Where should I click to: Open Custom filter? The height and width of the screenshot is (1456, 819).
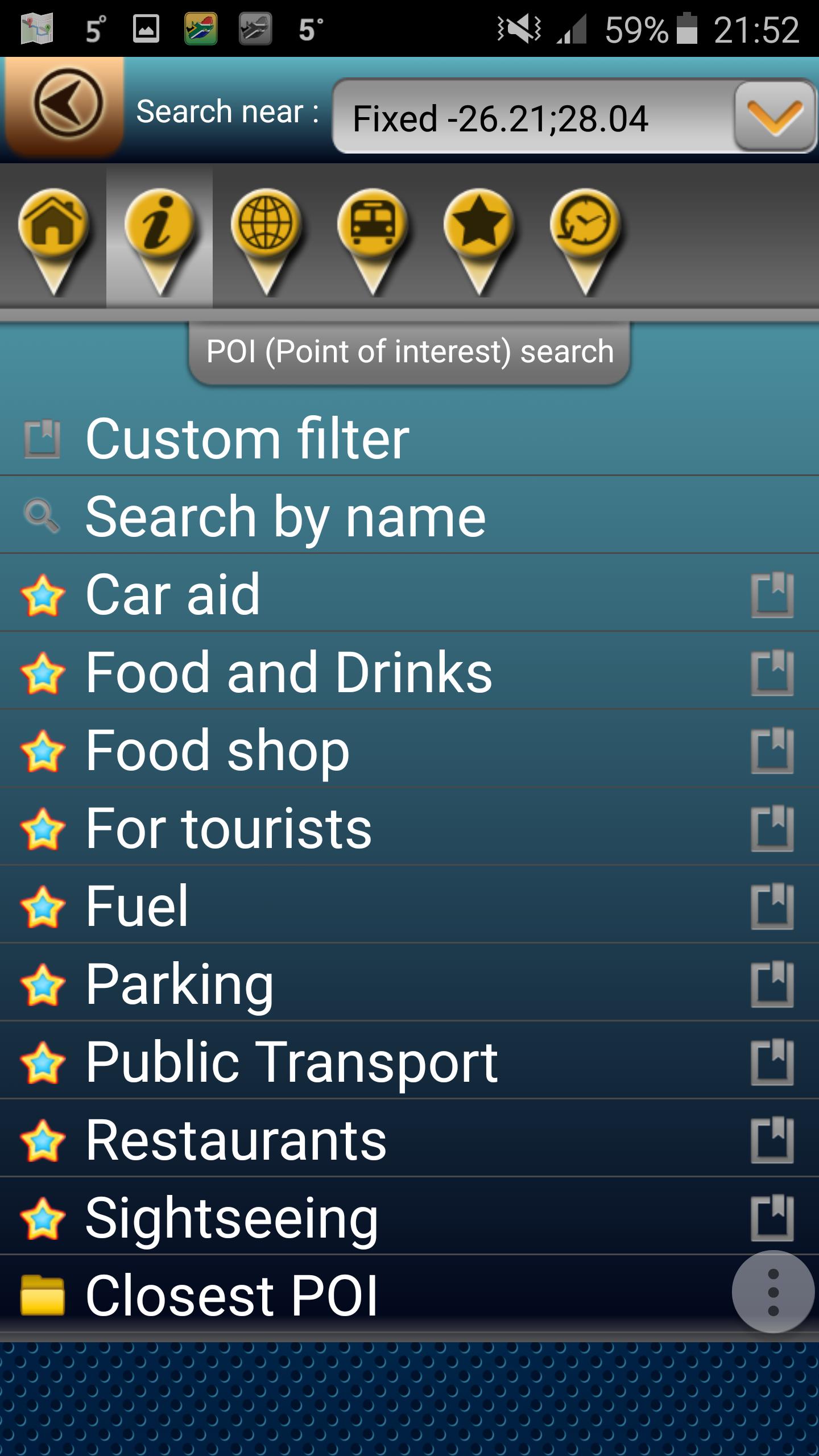pyautogui.click(x=247, y=439)
